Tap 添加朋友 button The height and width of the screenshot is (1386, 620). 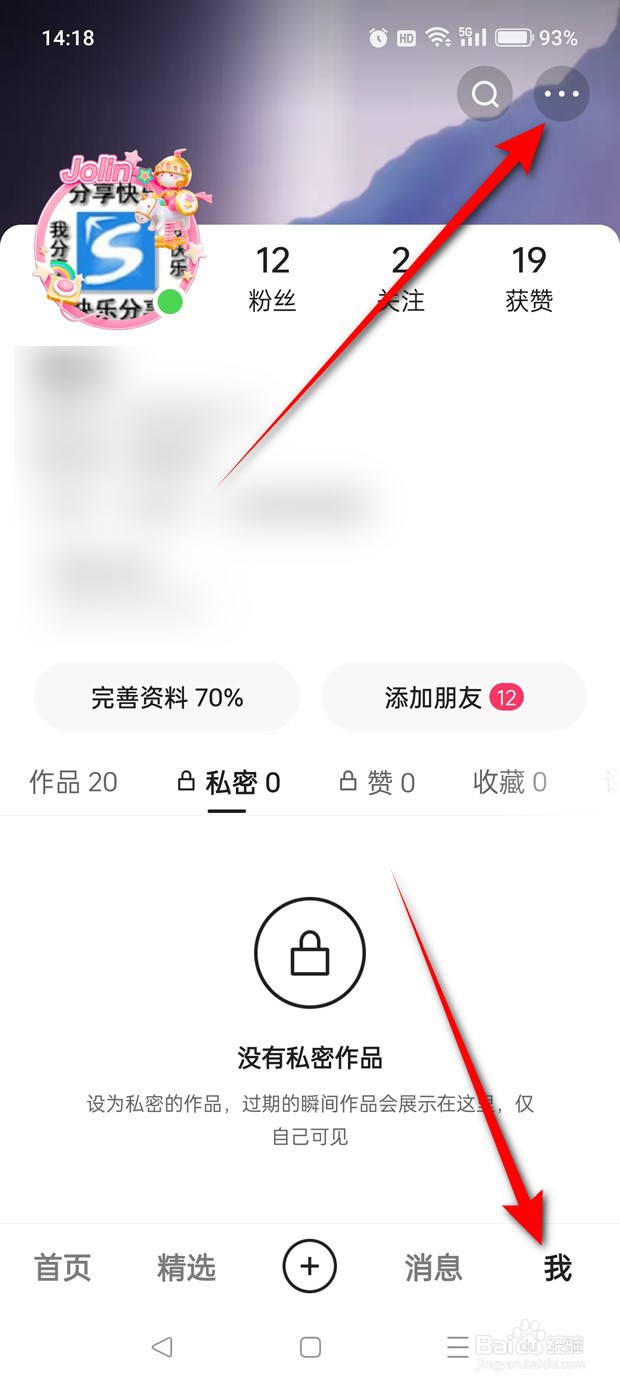(453, 697)
